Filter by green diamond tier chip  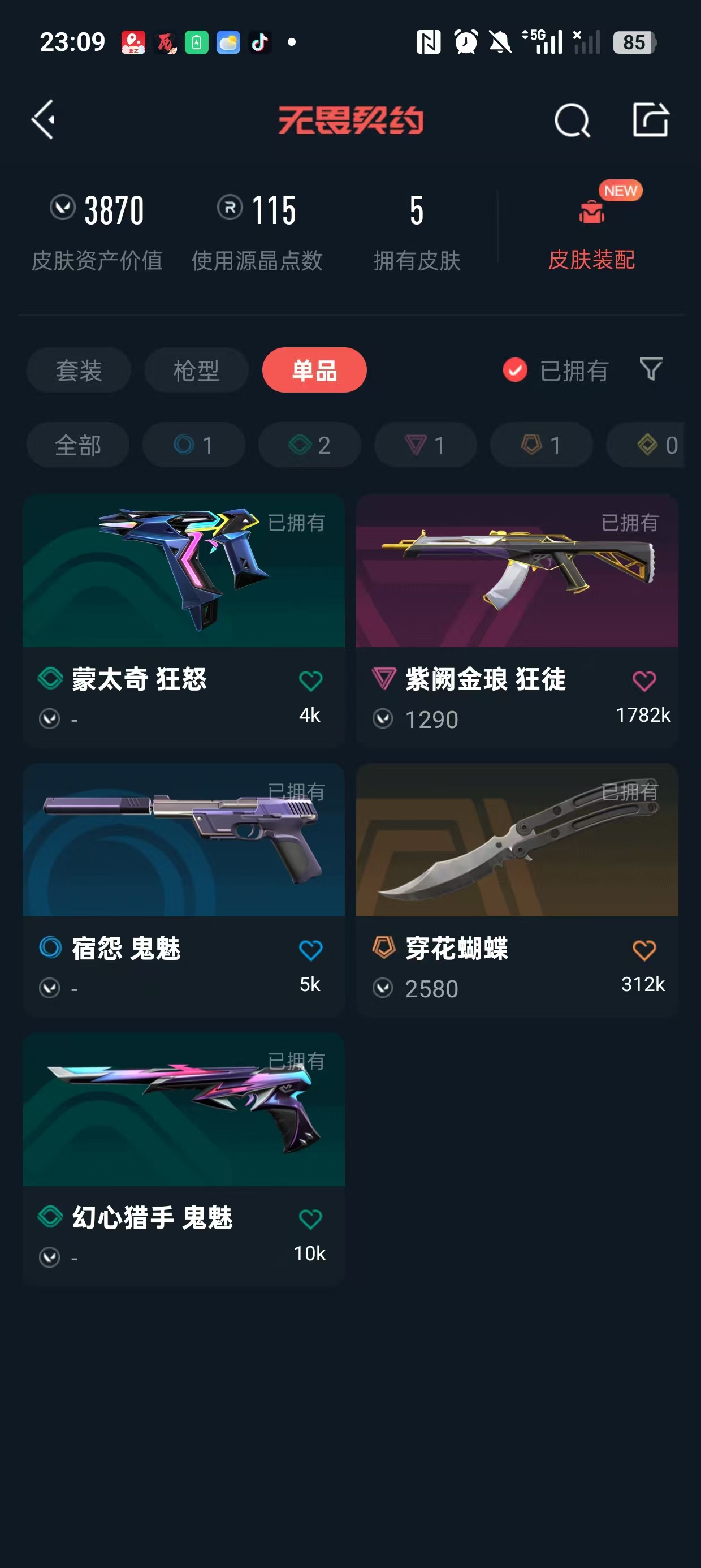pyautogui.click(x=309, y=445)
